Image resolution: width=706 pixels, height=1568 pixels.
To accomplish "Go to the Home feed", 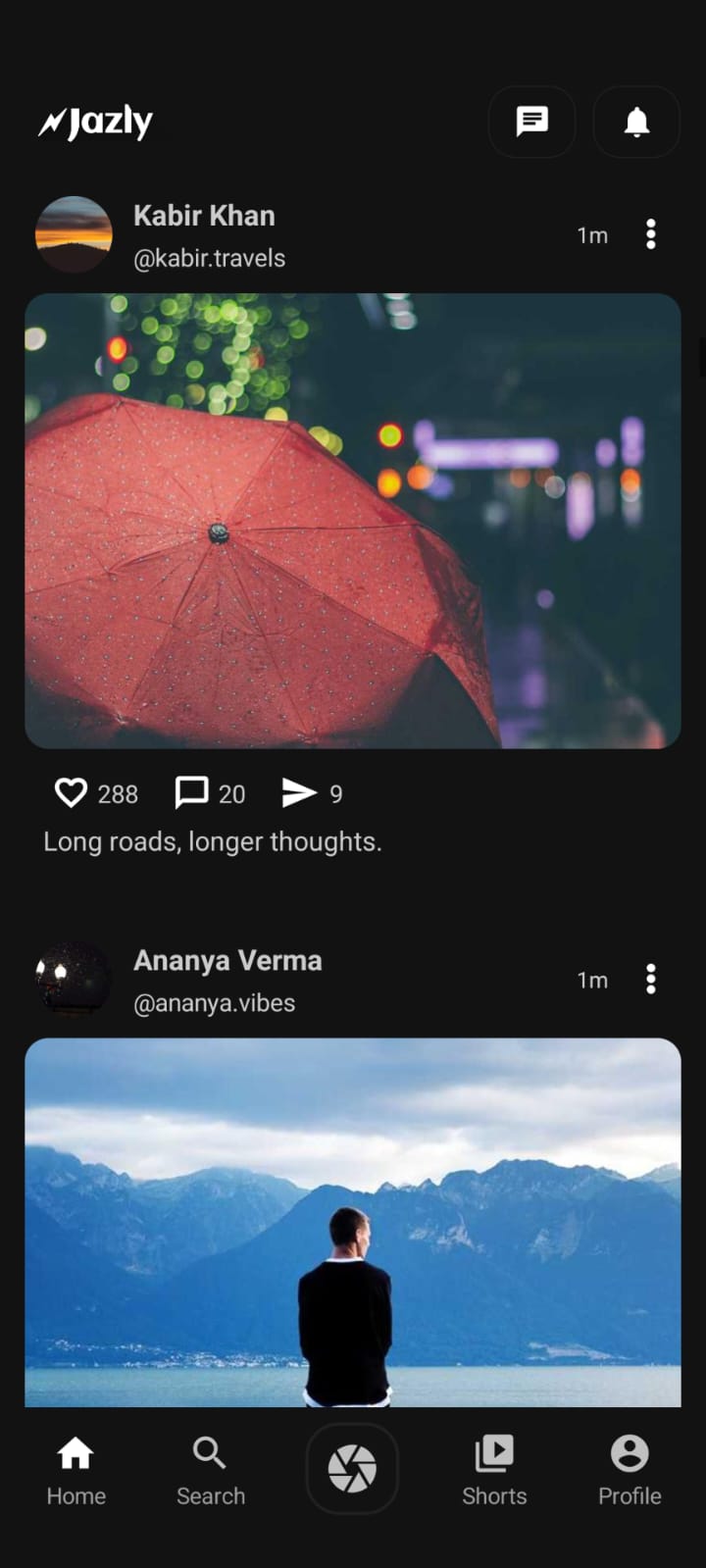I will point(76,1468).
